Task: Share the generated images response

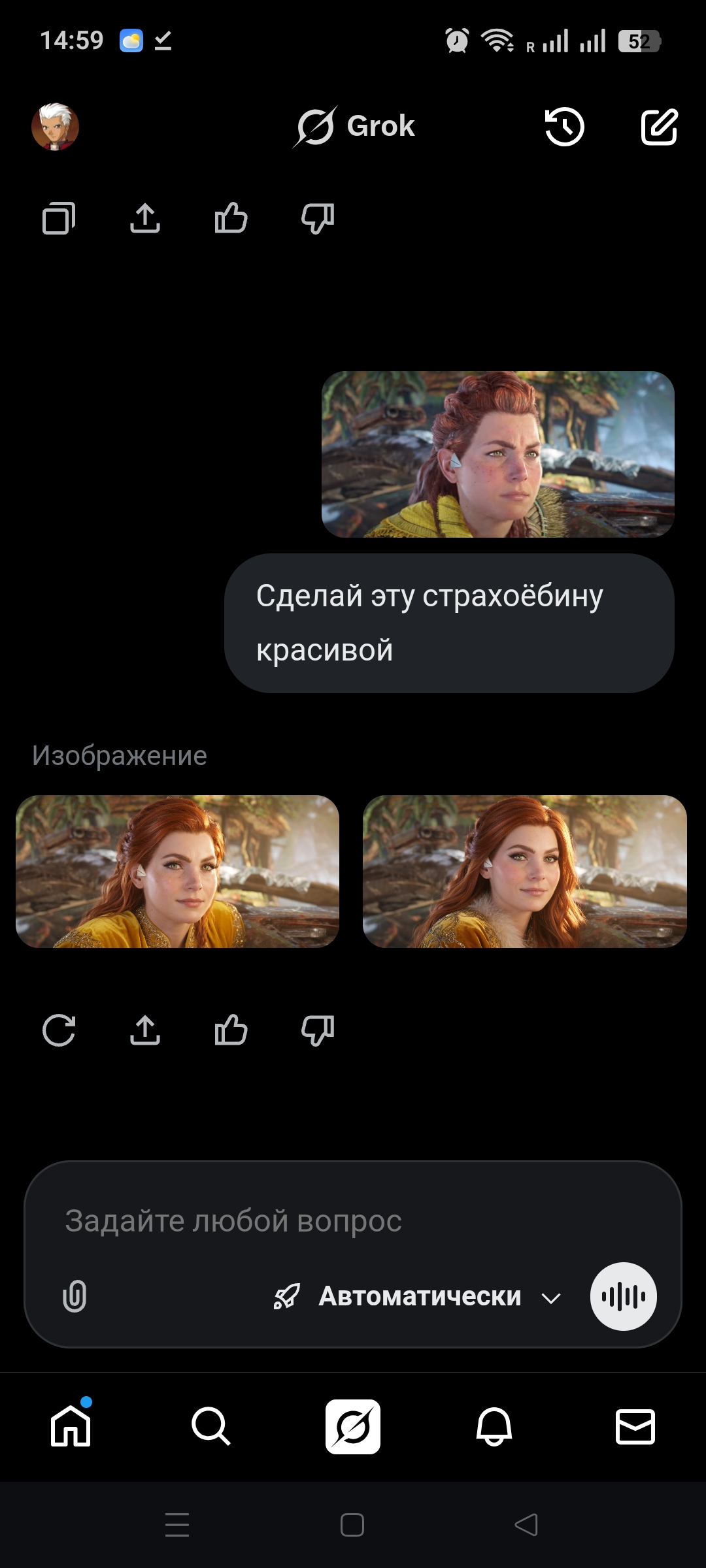Action: coord(145,1030)
